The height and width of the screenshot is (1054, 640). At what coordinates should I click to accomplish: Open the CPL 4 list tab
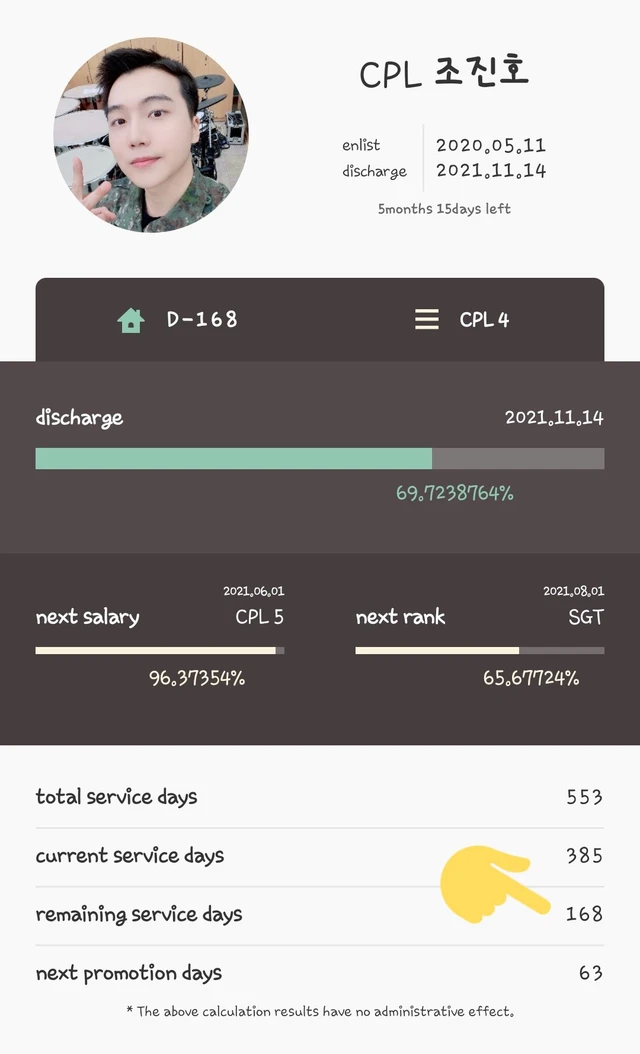pyautogui.click(x=462, y=319)
